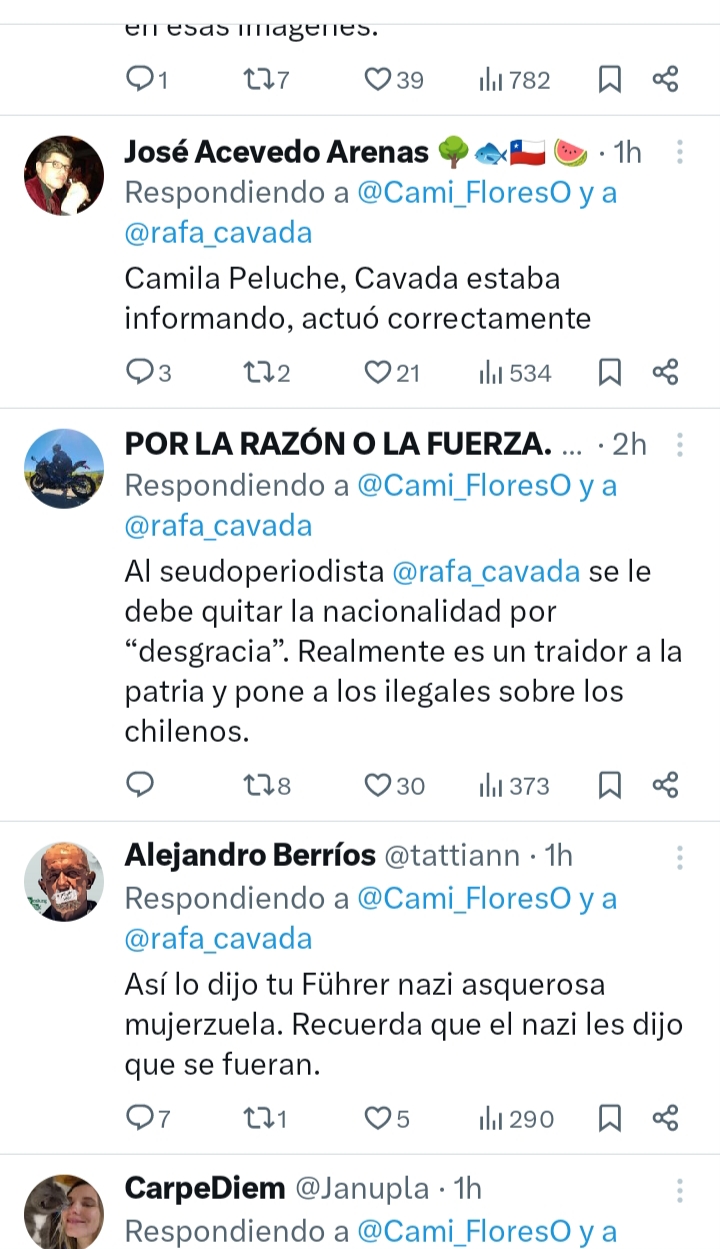The image size is (720, 1249).
Task: Like the POR LA RAZÓN O LA FUERZA reply
Action: point(377,785)
